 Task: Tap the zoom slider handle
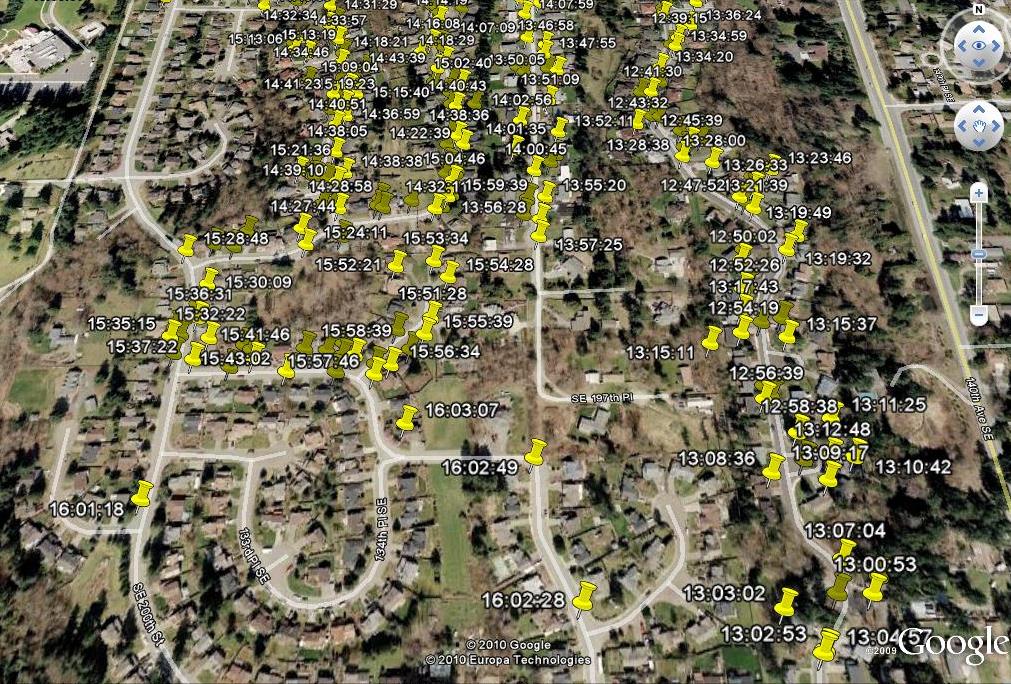coord(979,254)
